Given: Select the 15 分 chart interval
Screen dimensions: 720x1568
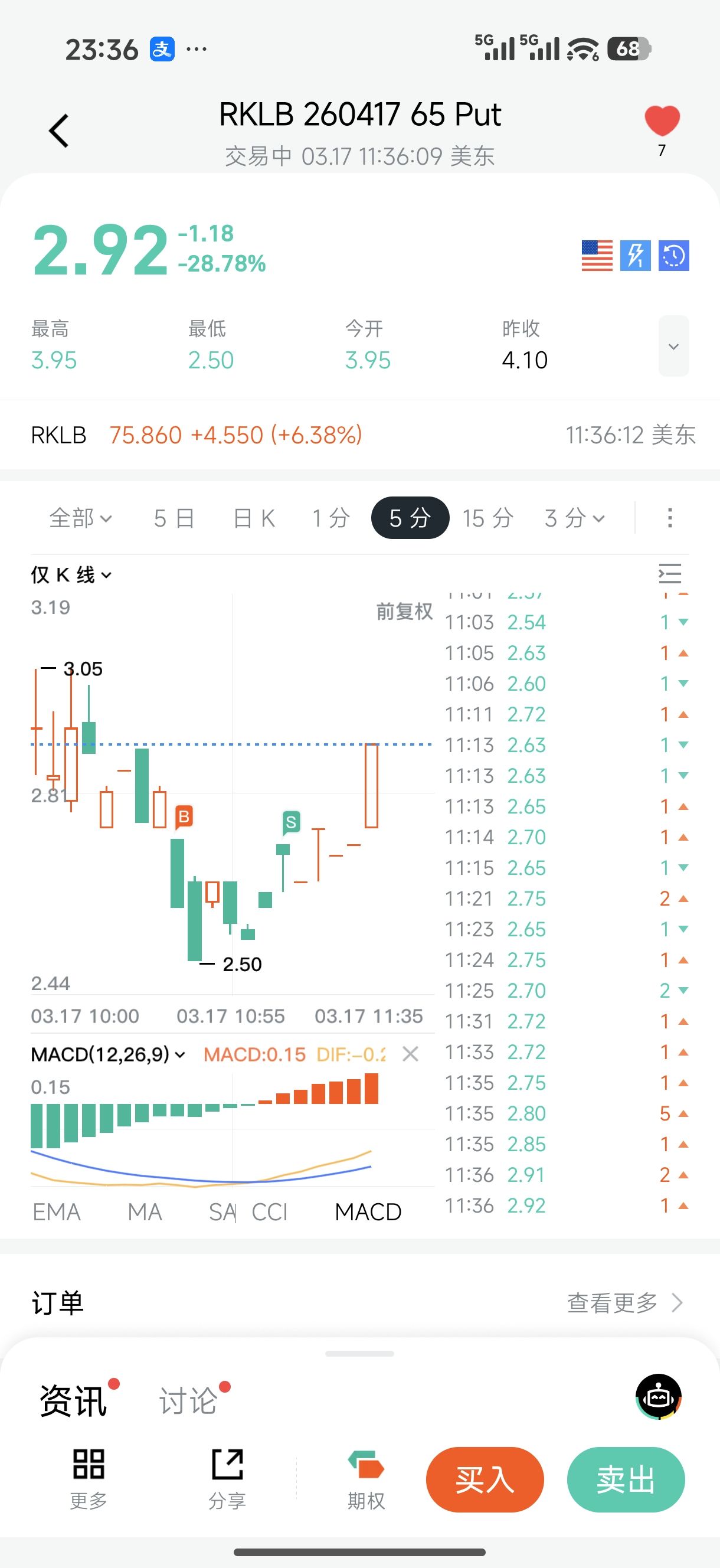Looking at the screenshot, I should click(487, 518).
